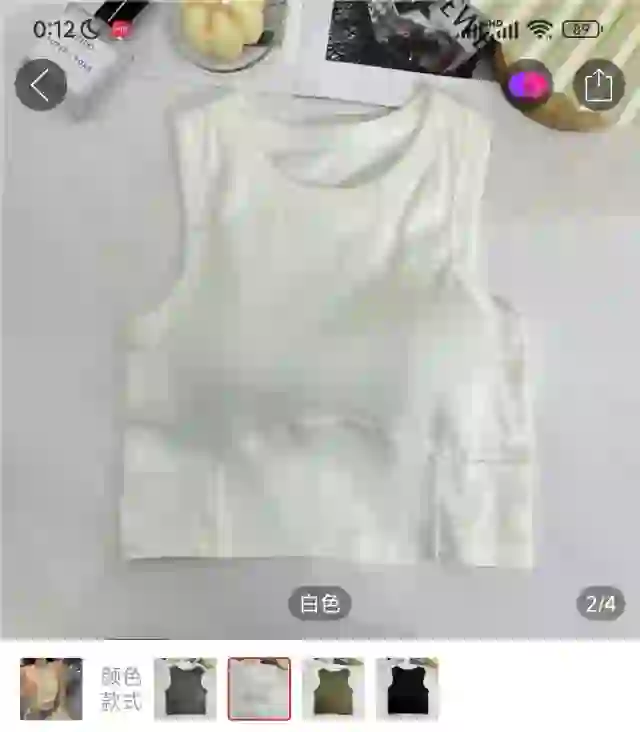Viewport: 640px width, 732px height.
Task: Share this product
Action: (598, 86)
